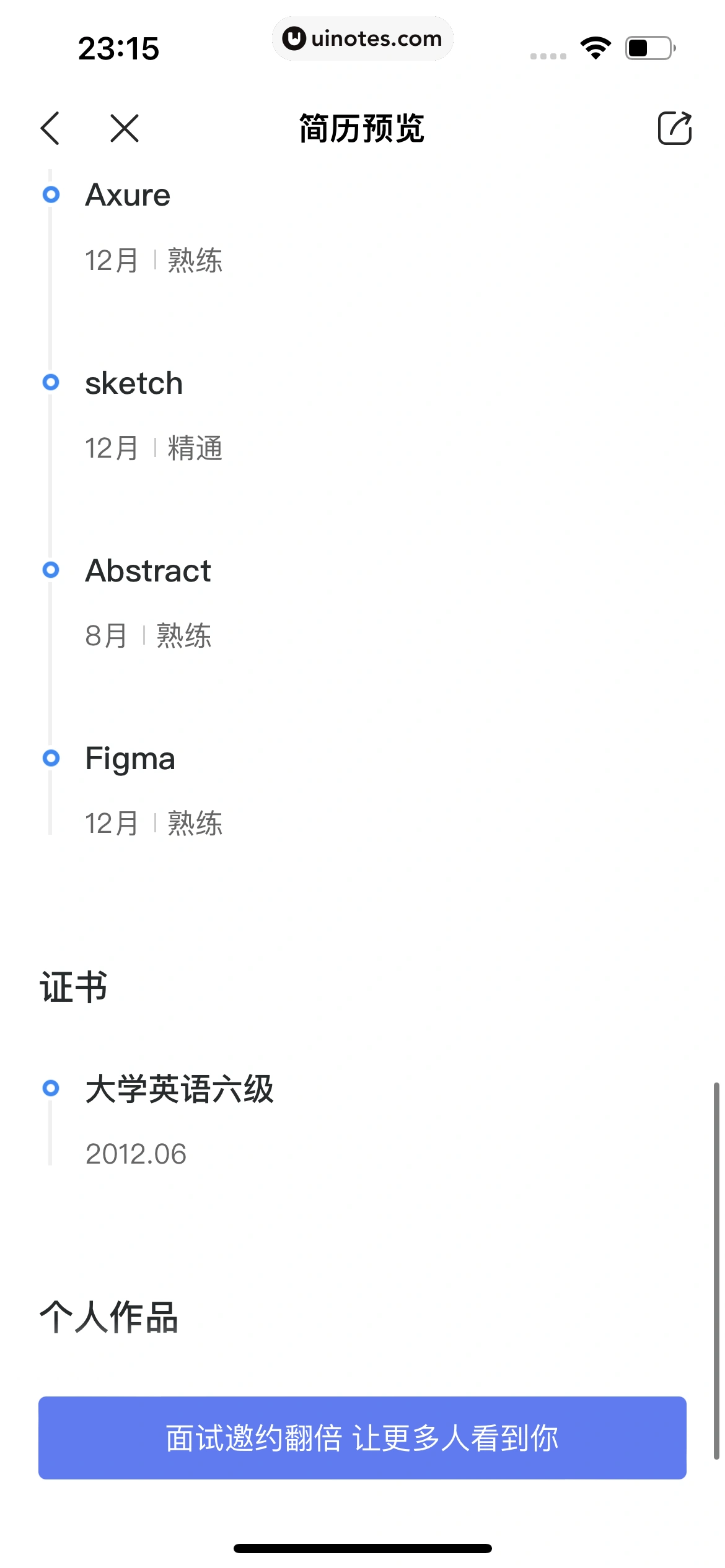Go back using the left arrow
Image resolution: width=725 pixels, height=1568 pixels.
(51, 129)
